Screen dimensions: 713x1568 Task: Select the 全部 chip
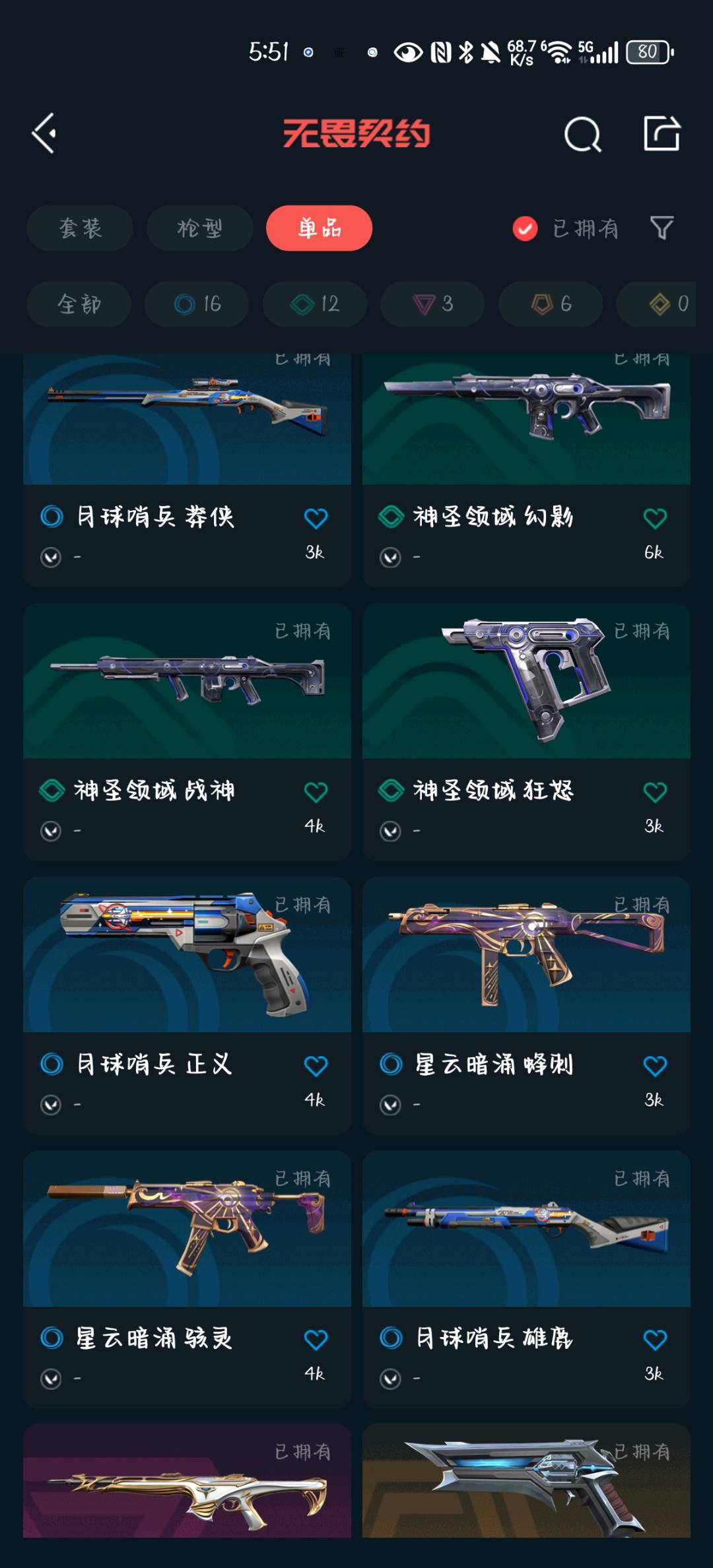(x=79, y=304)
